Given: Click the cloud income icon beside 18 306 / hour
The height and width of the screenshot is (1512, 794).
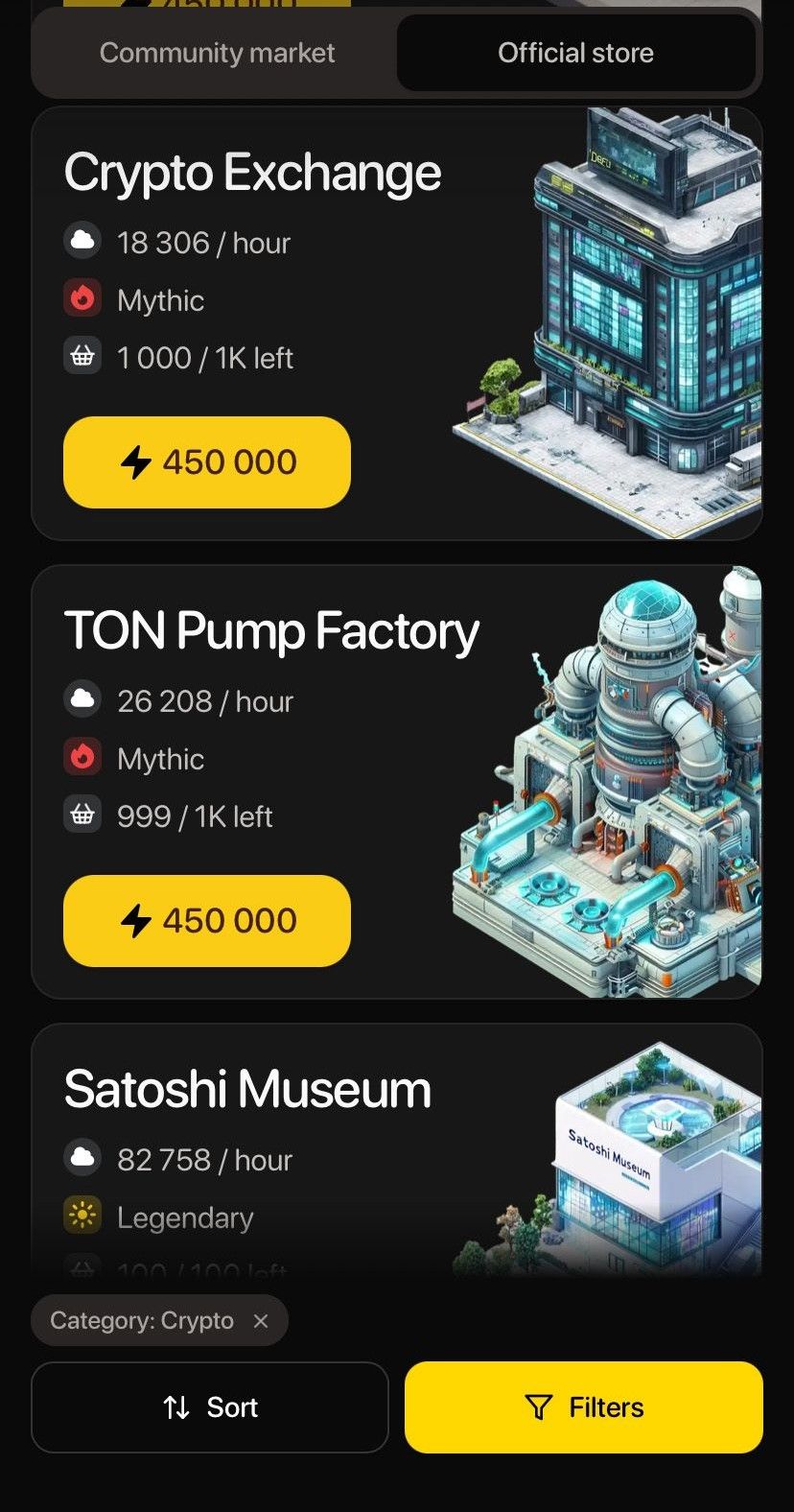Looking at the screenshot, I should (82, 241).
